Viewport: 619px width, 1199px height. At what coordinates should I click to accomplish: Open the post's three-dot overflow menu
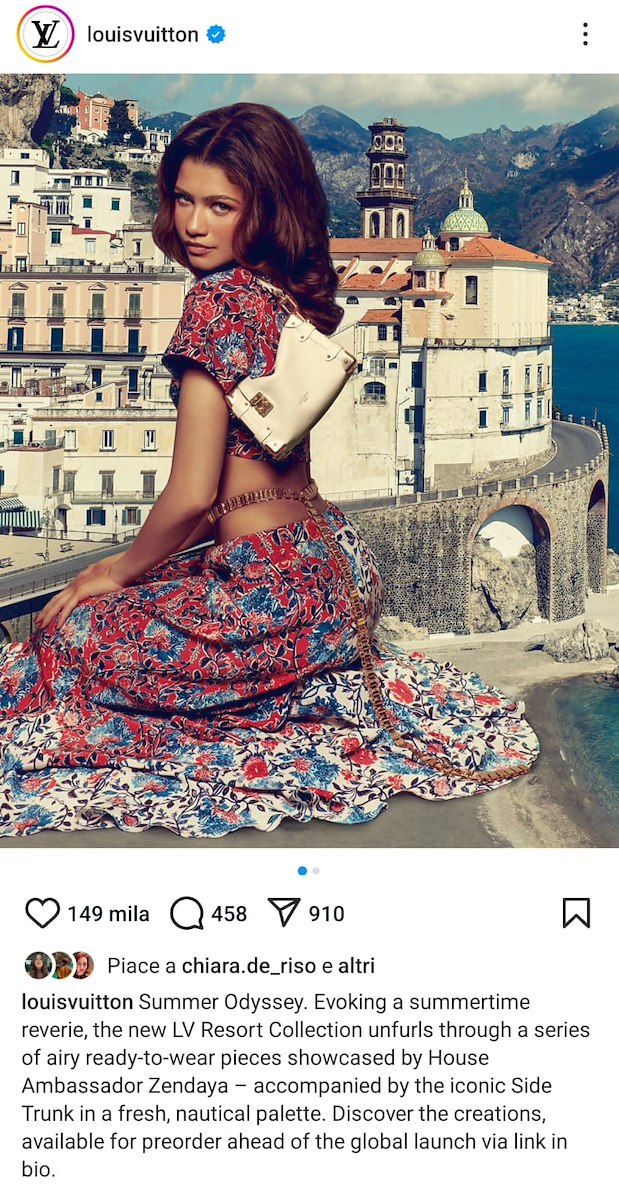(x=585, y=34)
